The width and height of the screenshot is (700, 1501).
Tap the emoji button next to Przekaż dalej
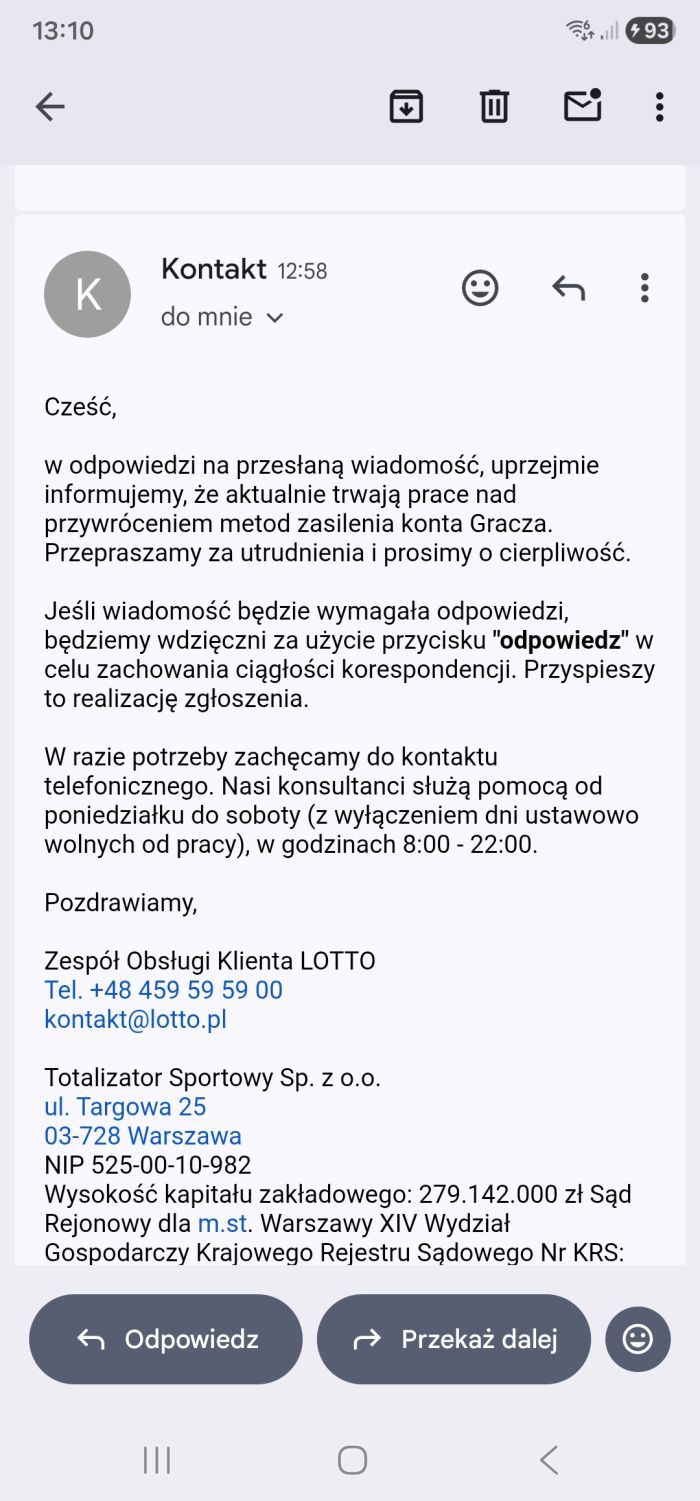tap(638, 1339)
